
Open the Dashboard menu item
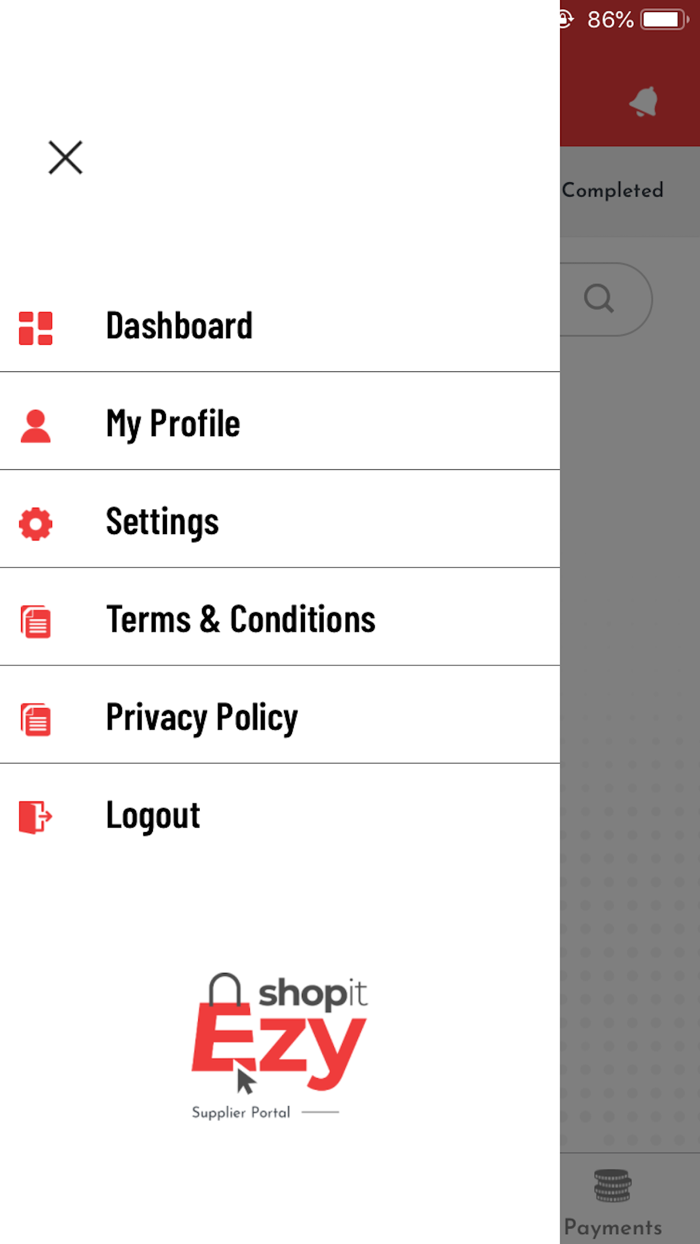click(179, 326)
